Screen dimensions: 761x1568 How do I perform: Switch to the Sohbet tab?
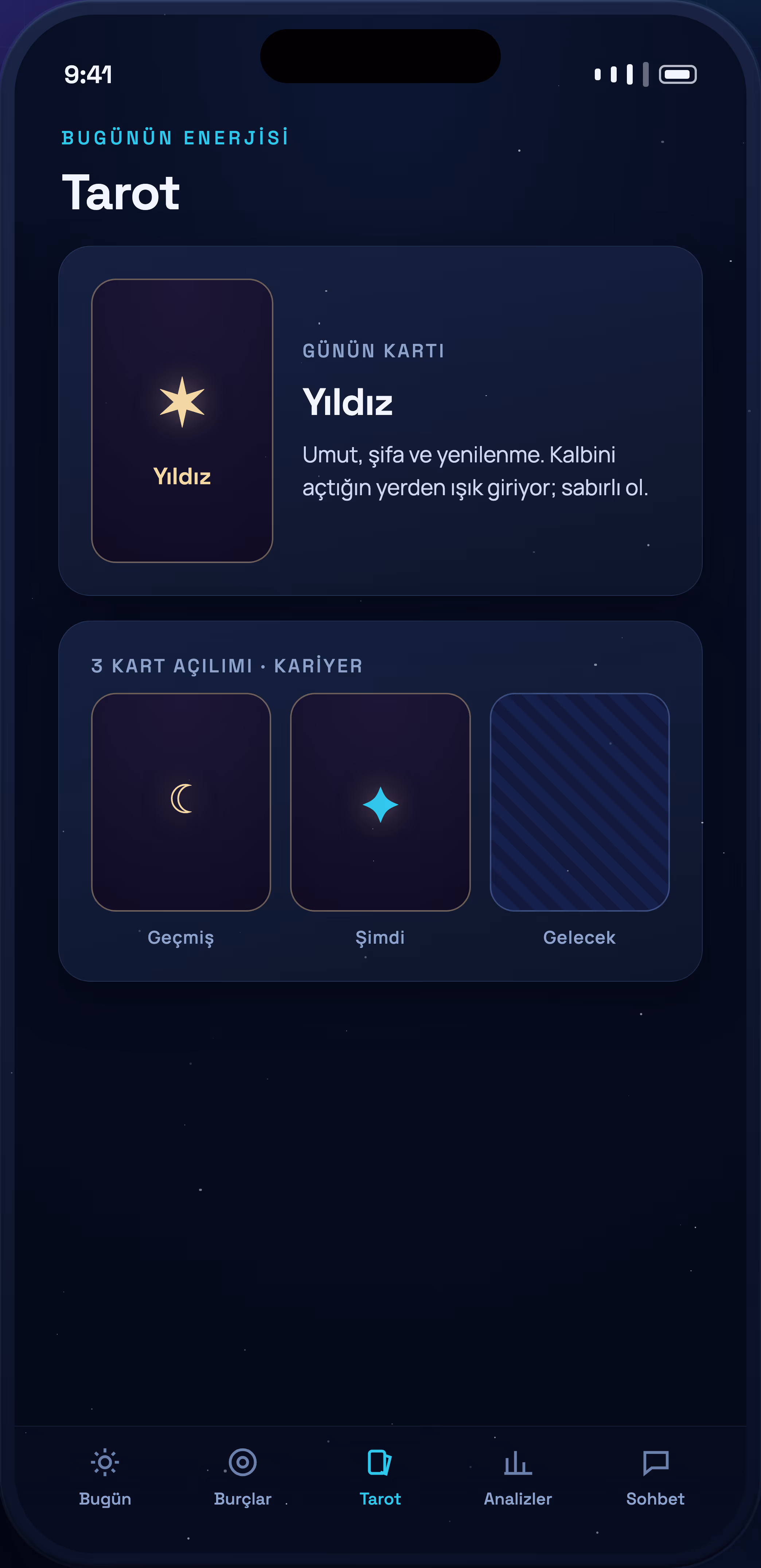[655, 1477]
